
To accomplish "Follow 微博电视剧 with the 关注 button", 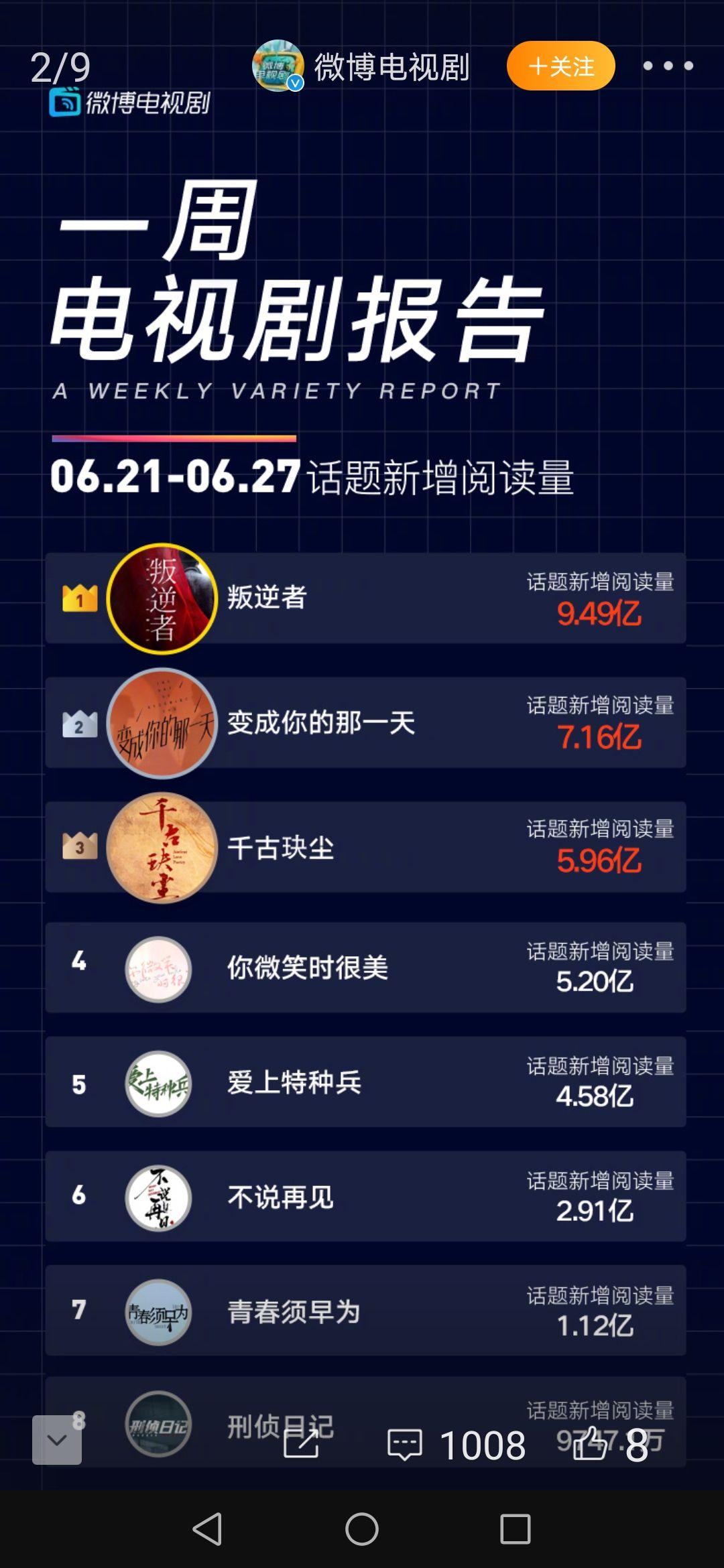I will pyautogui.click(x=560, y=66).
